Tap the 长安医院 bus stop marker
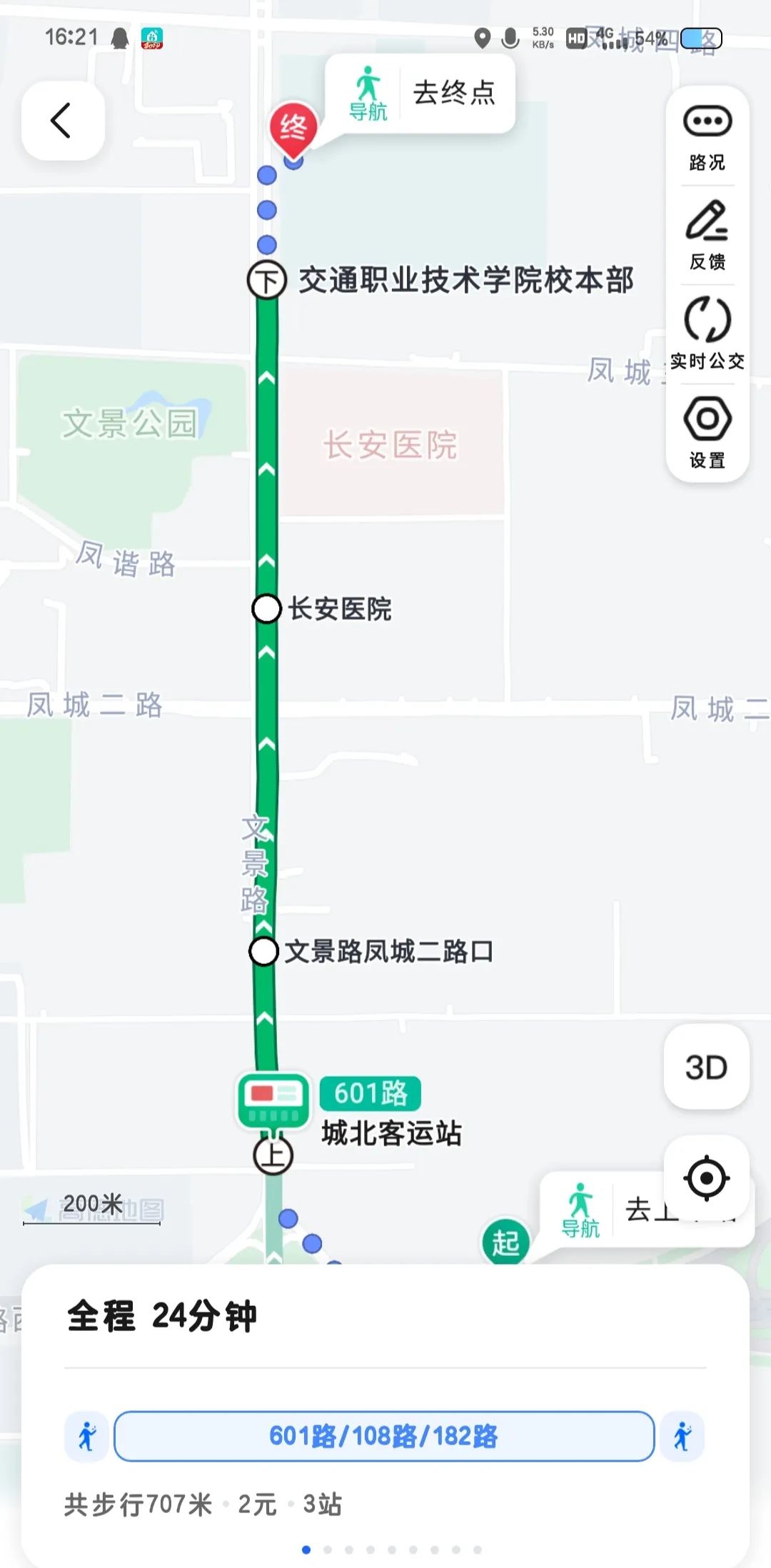 click(267, 609)
